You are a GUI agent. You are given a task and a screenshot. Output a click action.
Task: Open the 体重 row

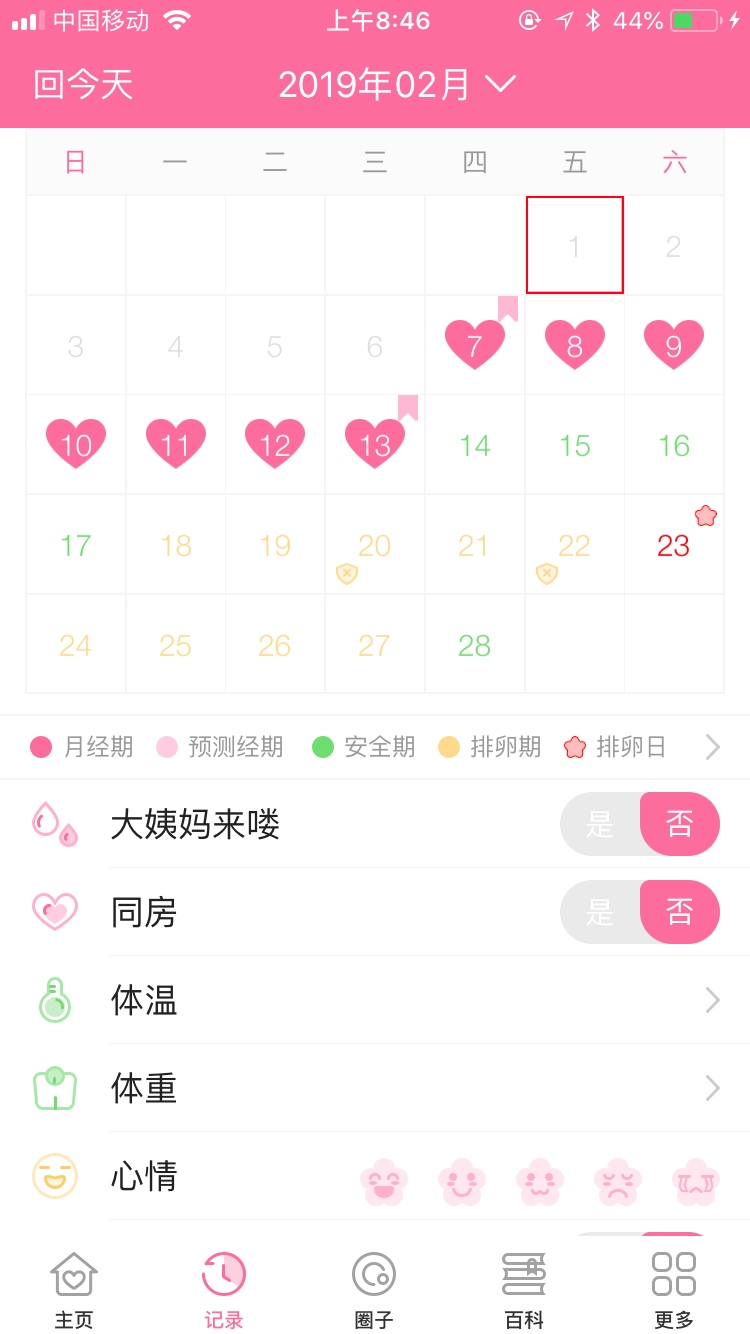400,1088
